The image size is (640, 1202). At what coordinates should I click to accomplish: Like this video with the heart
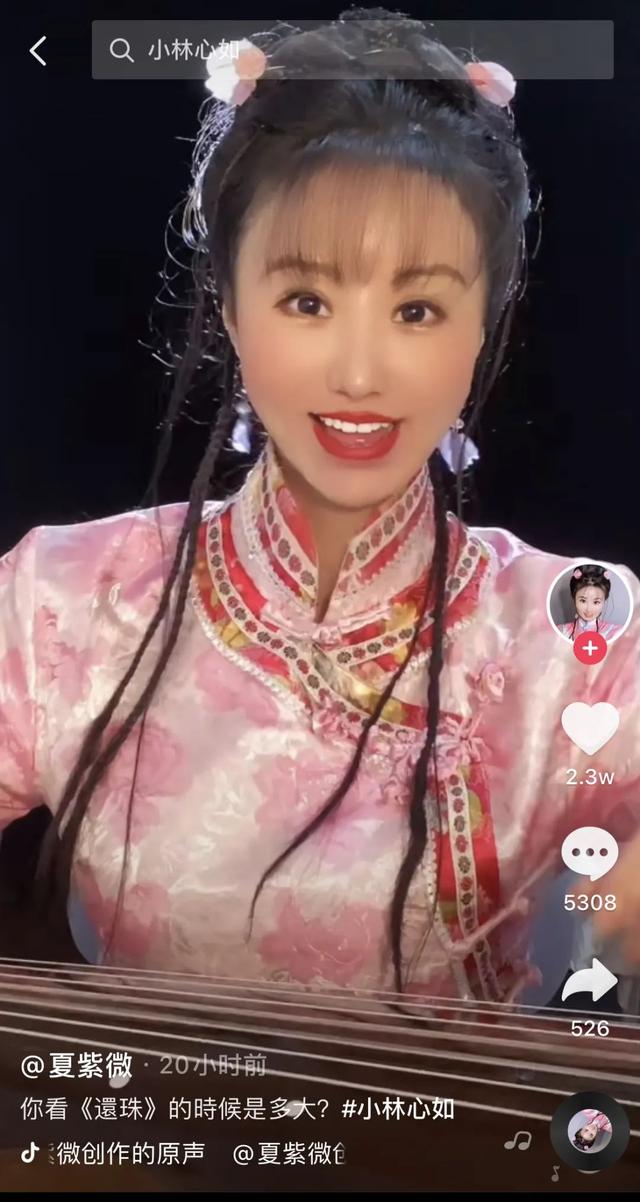590,728
